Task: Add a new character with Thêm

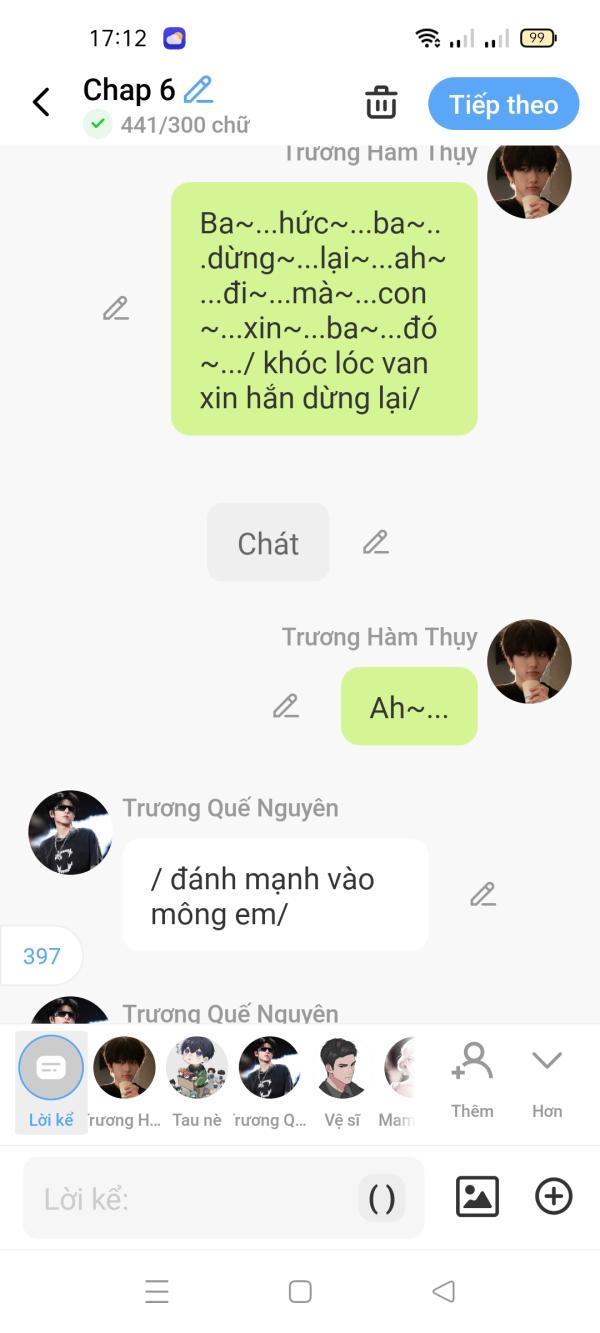Action: tap(472, 1080)
